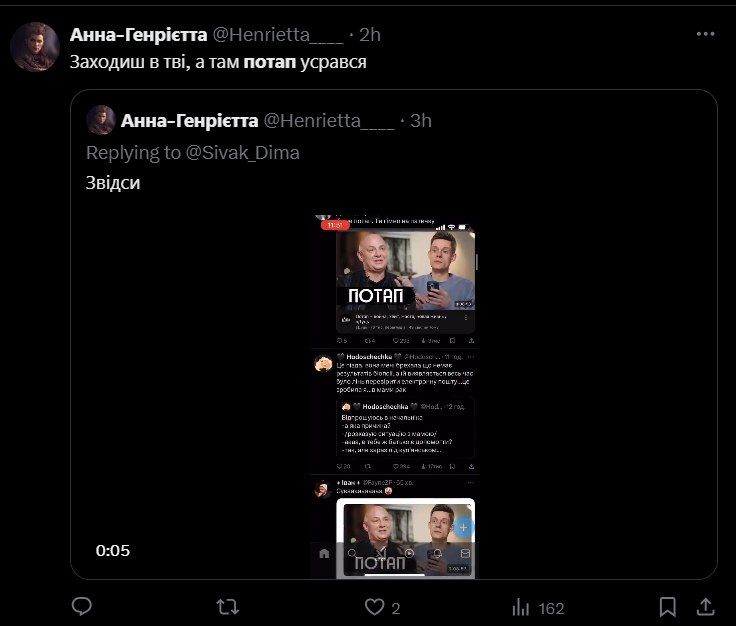Play the quoted video with 0:05 duration
Viewport: 736px width, 626px height.
coord(395,395)
